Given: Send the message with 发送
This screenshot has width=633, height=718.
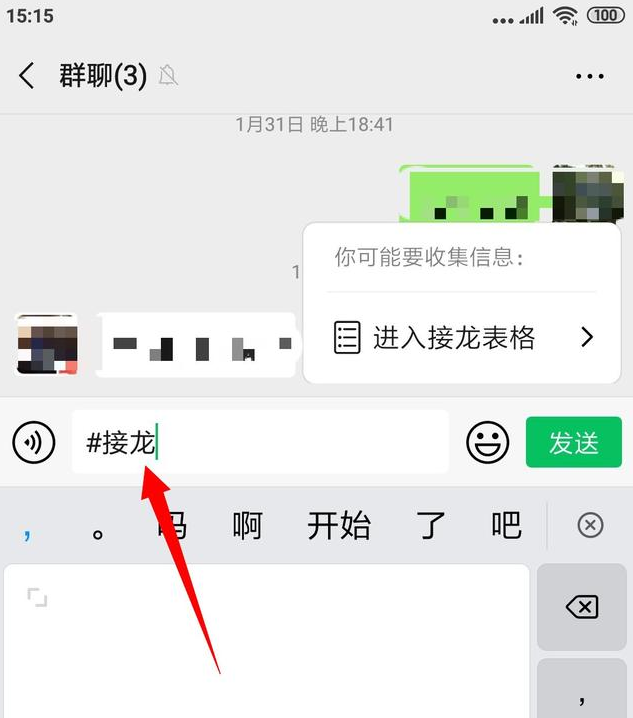Looking at the screenshot, I should point(574,442).
